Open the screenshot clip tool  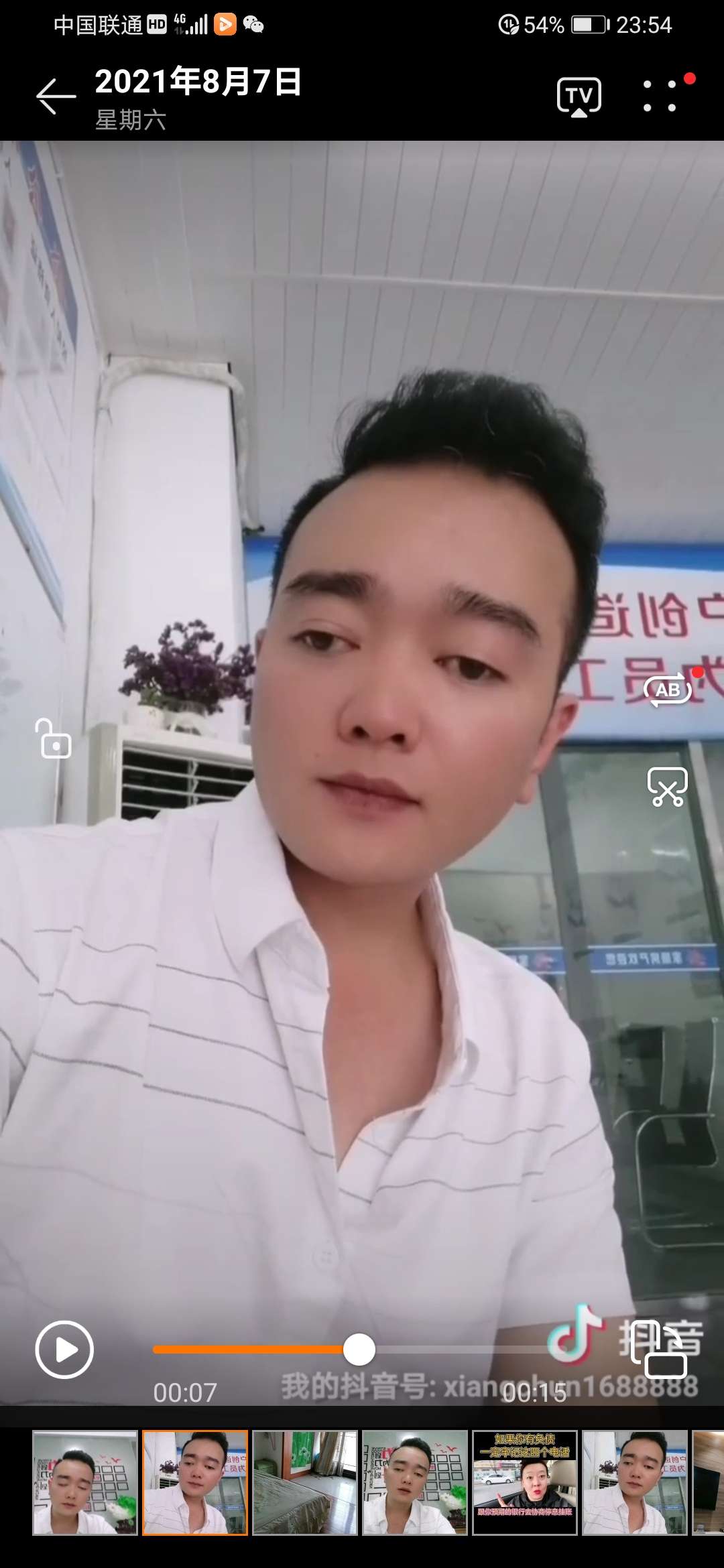click(x=667, y=787)
